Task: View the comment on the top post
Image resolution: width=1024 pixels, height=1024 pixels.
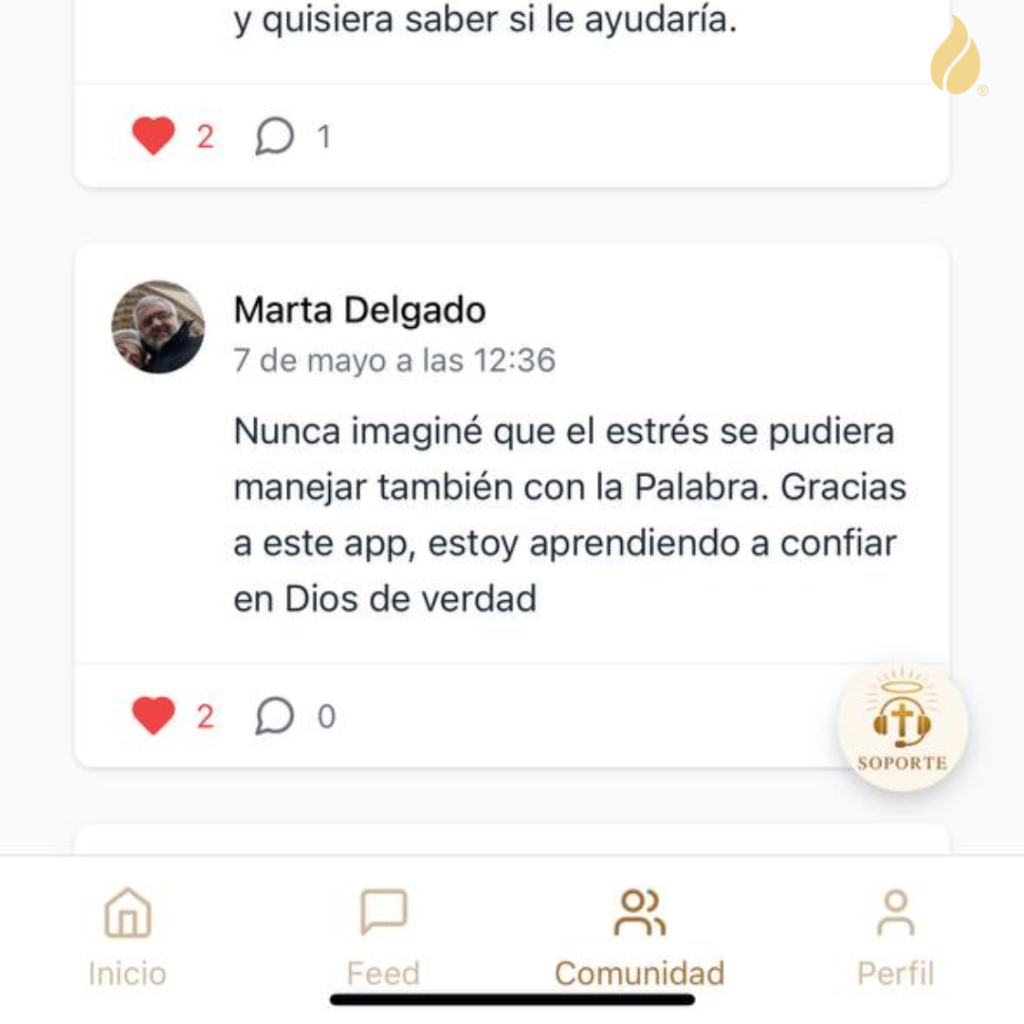Action: click(275, 136)
